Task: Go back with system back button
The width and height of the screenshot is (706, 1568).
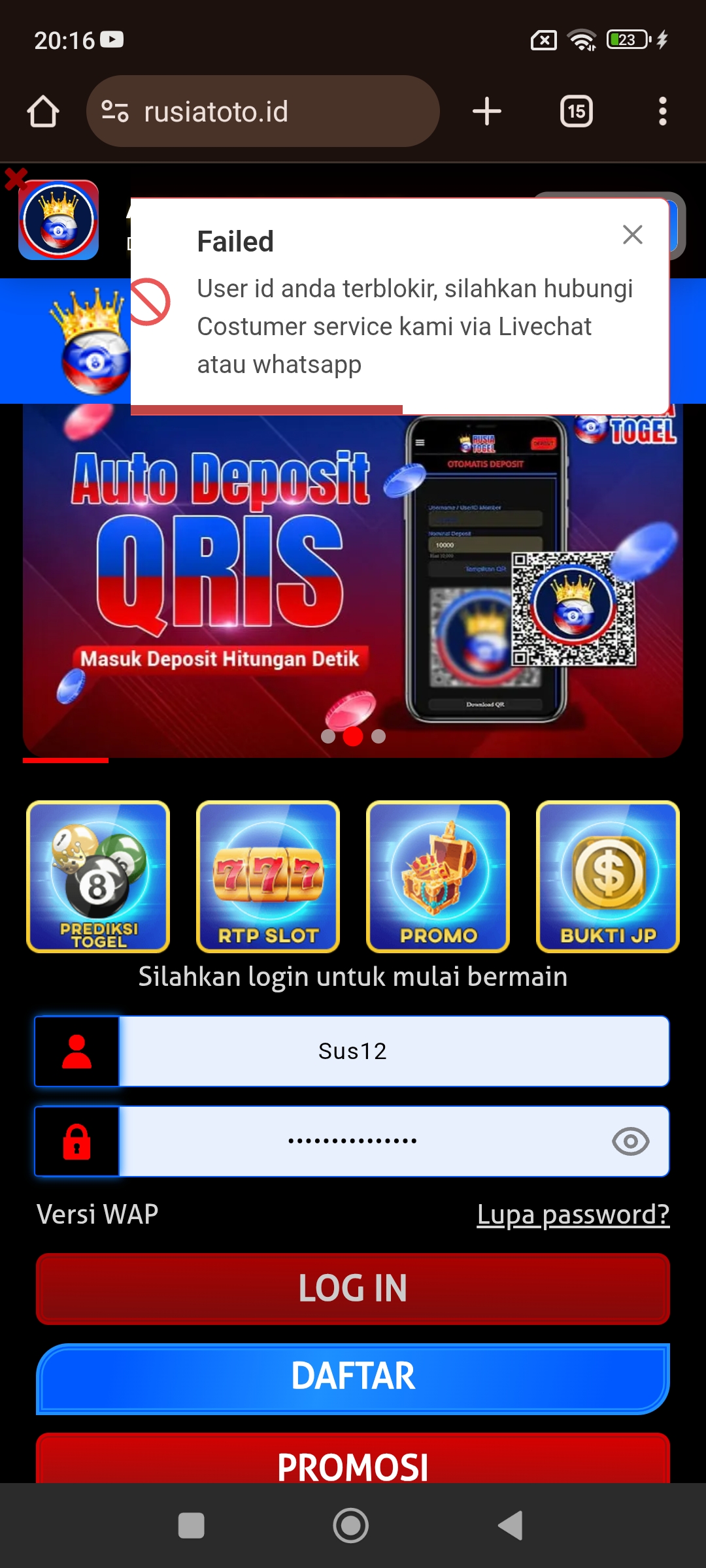Action: click(x=511, y=1526)
